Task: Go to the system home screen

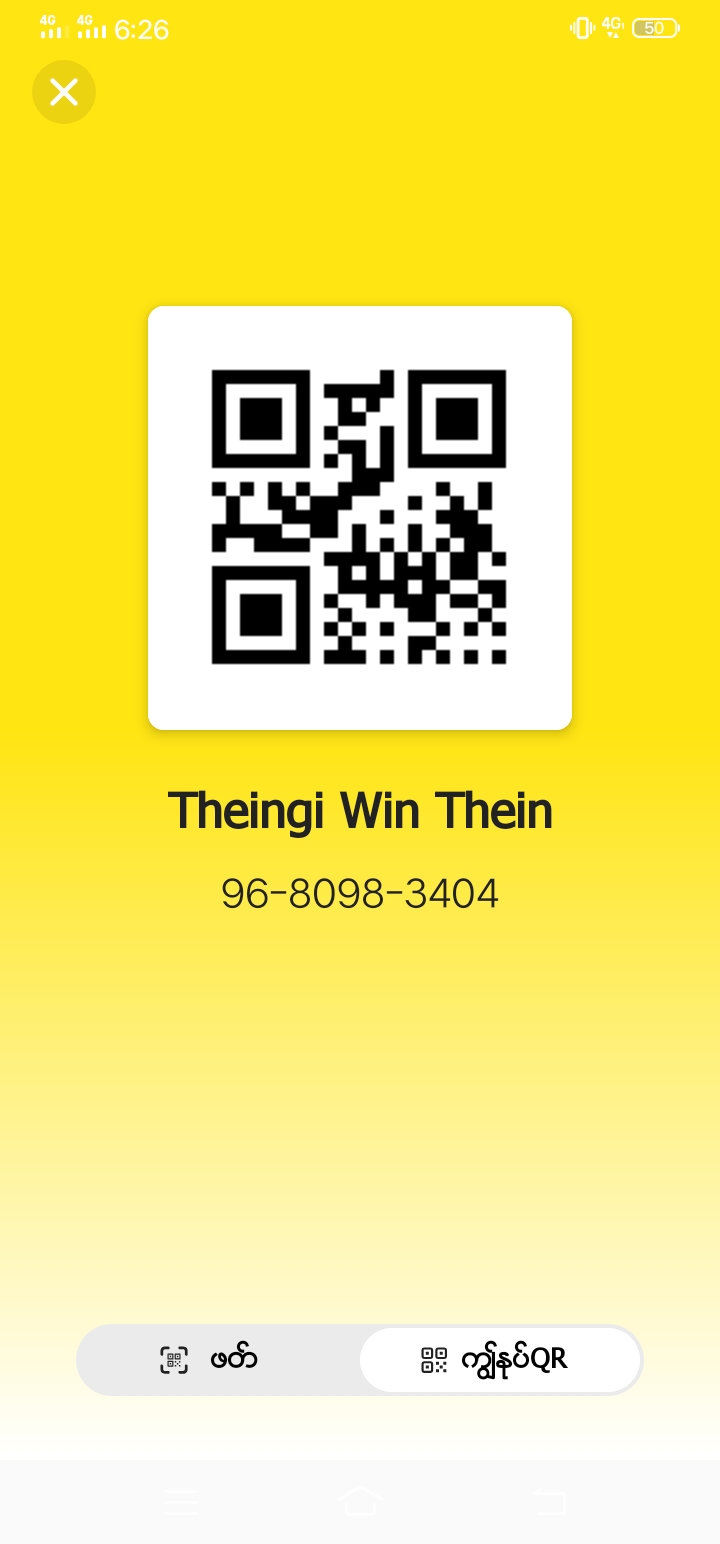Action: [x=360, y=1501]
